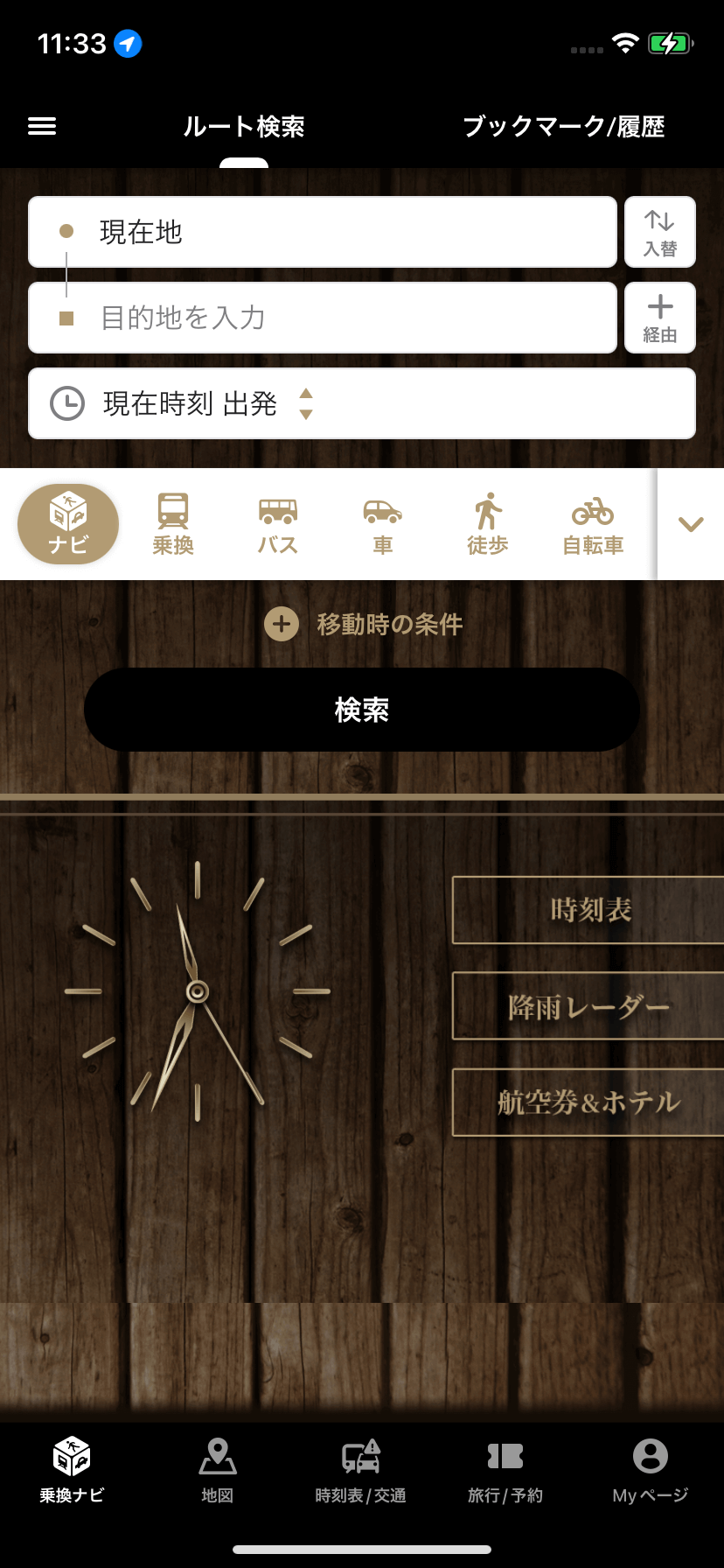Select the 乗換 transport mode
Screen dimensions: 724x1568
(x=173, y=524)
